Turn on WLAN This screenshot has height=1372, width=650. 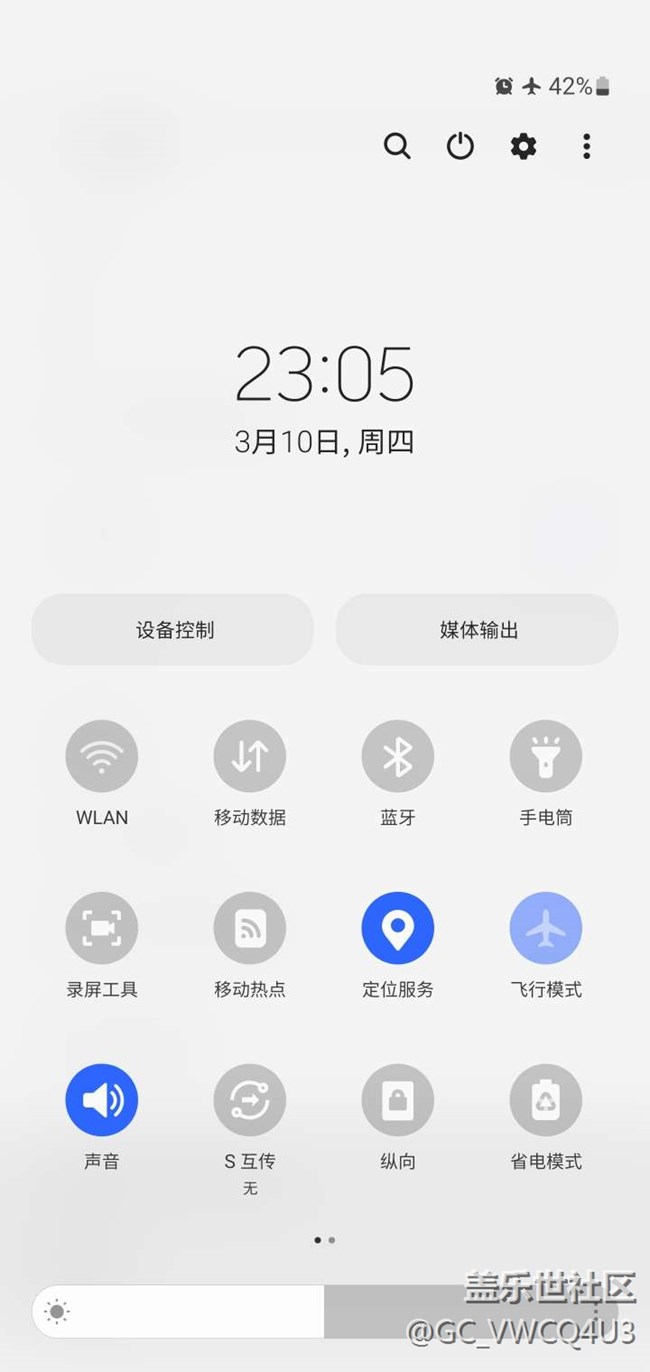coord(102,757)
